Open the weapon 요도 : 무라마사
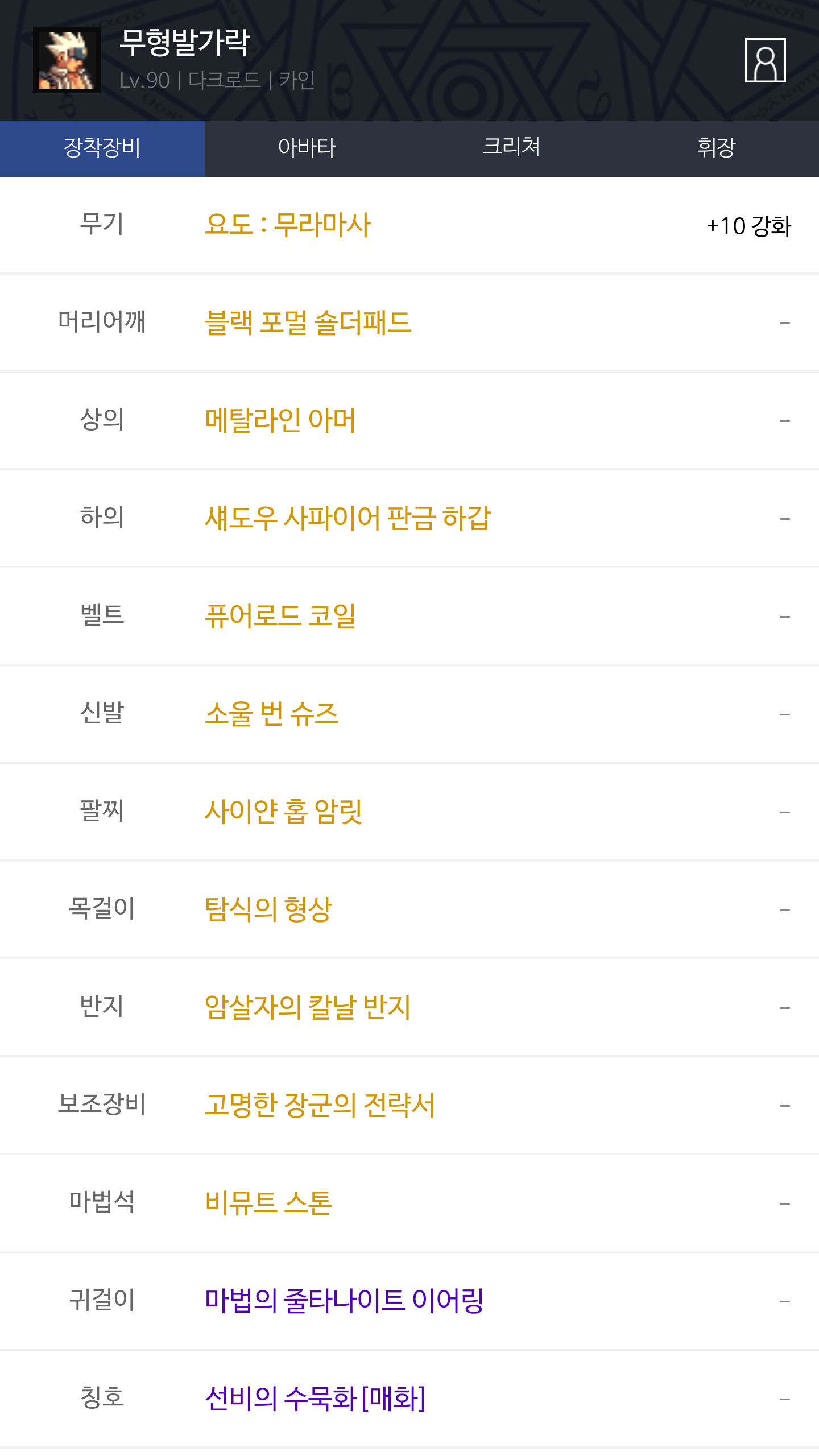This screenshot has width=819, height=1456. [x=288, y=225]
